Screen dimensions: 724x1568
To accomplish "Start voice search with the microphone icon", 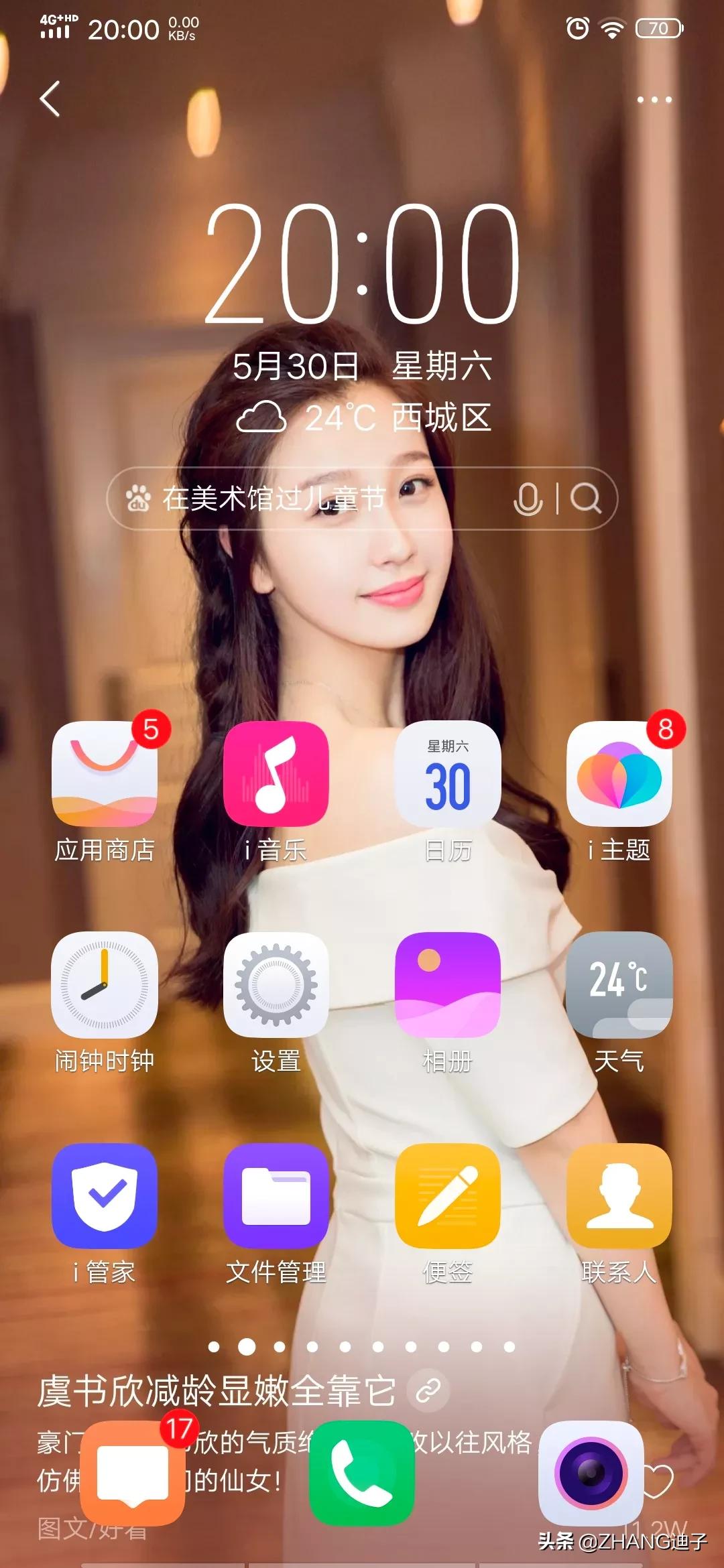I will [528, 499].
